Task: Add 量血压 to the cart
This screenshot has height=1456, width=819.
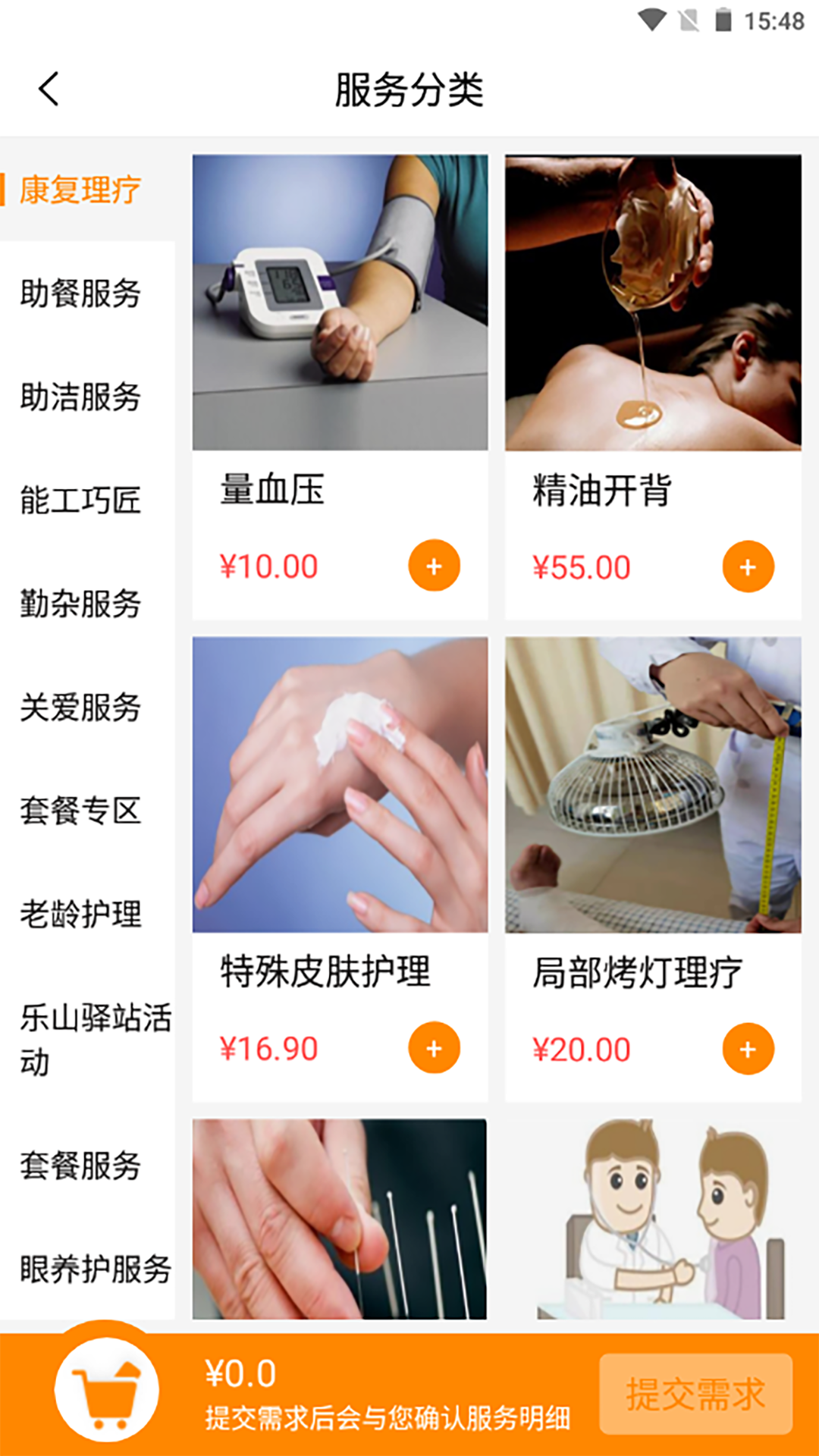Action: point(434,566)
